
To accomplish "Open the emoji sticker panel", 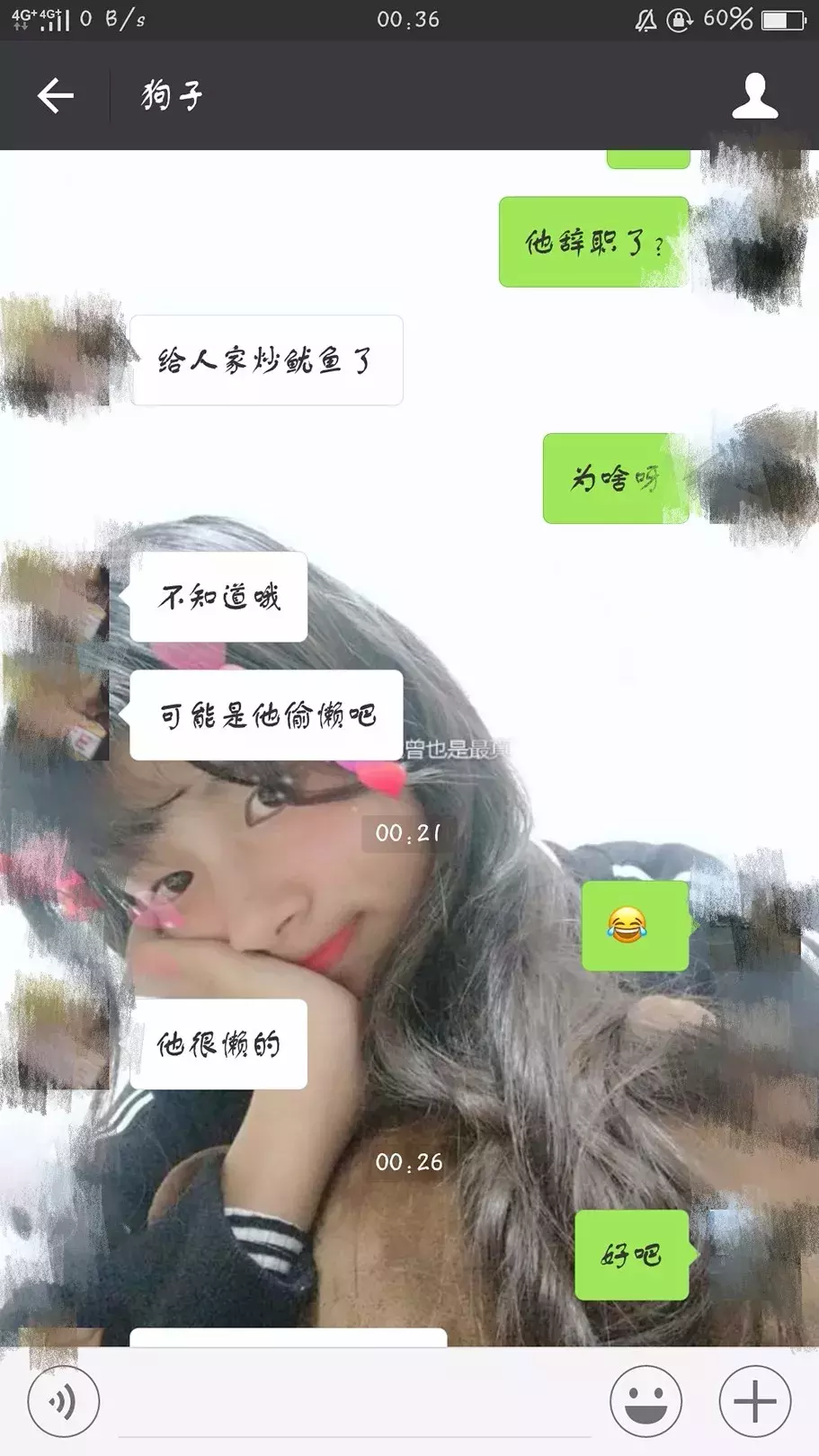I will pos(645,1401).
